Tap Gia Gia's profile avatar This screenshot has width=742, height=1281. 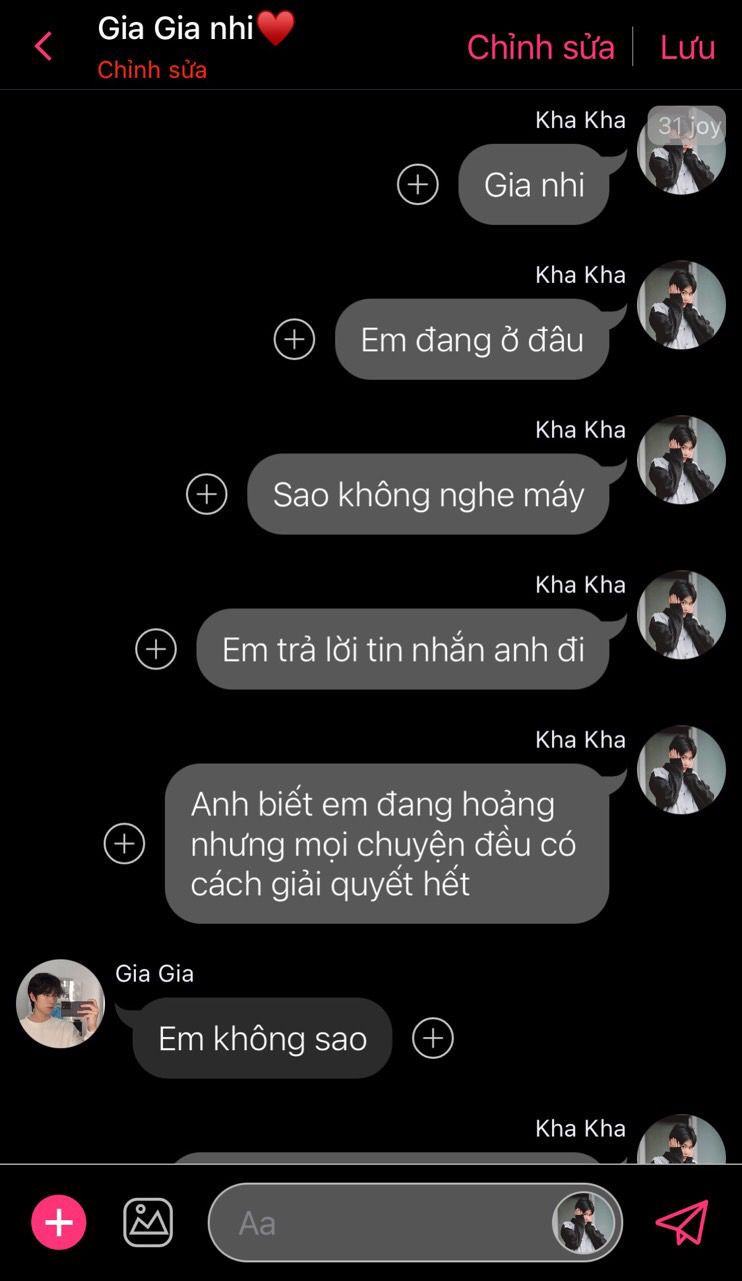[x=61, y=1003]
